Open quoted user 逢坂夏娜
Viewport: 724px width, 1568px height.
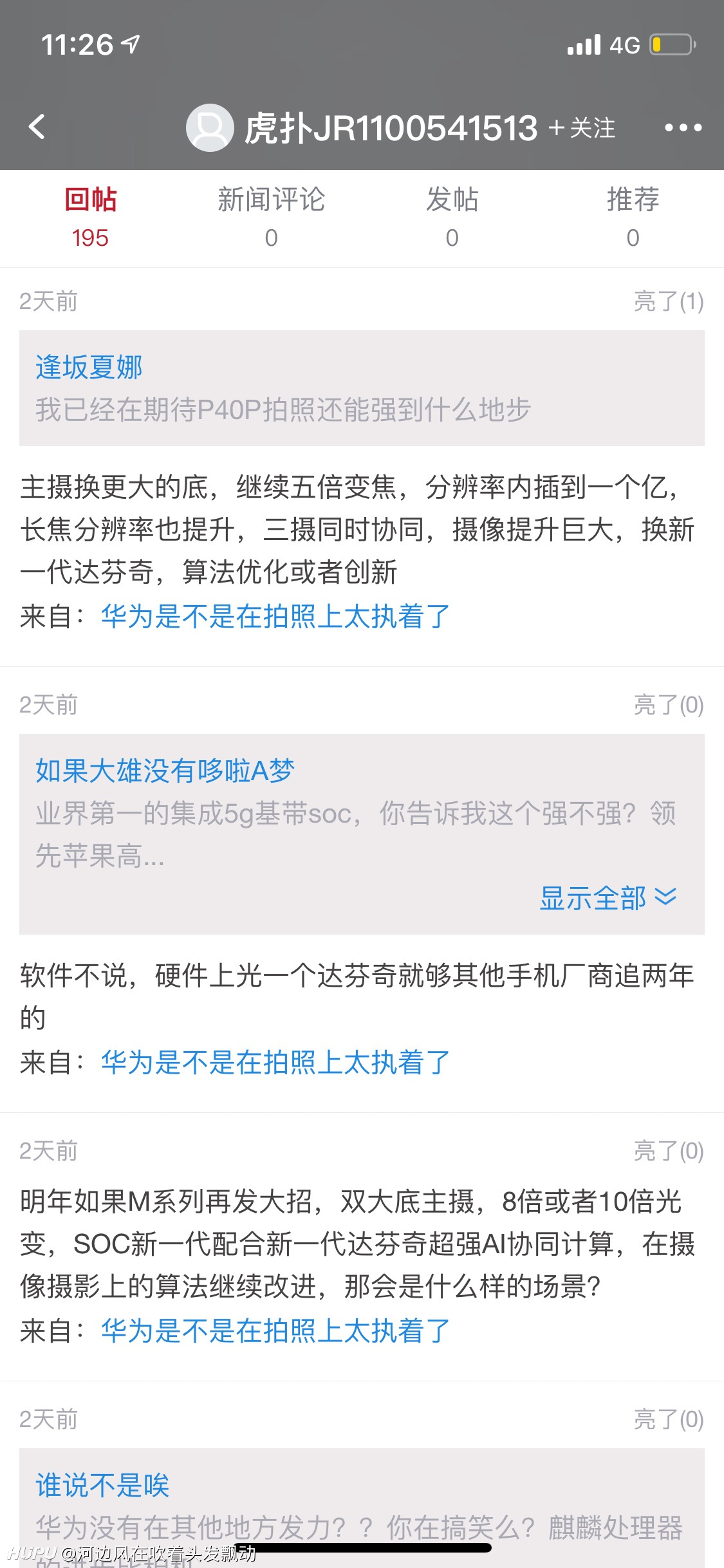click(89, 368)
